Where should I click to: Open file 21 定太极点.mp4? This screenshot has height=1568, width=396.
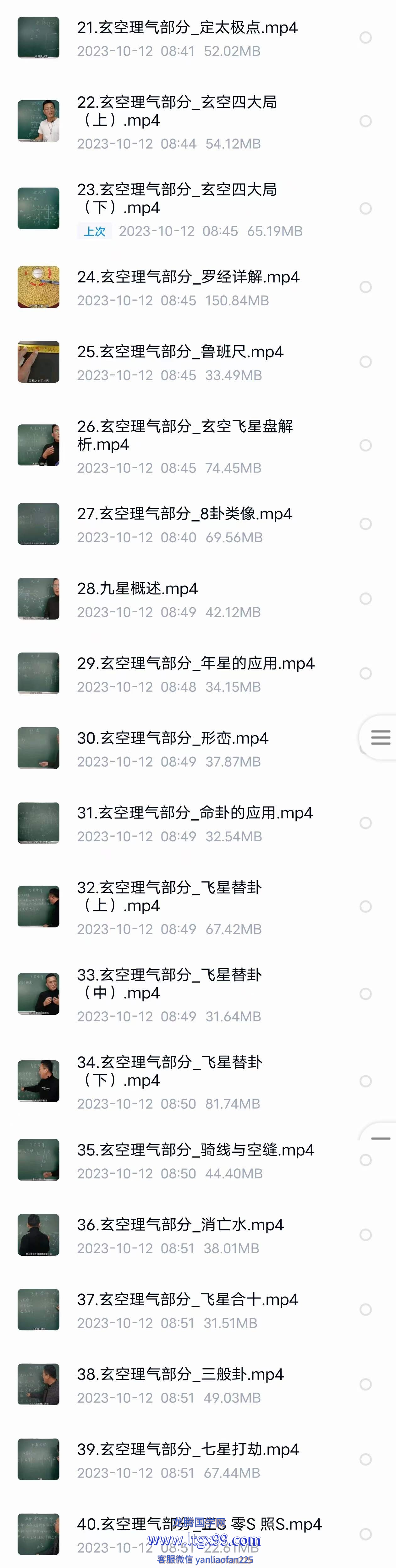pos(187,28)
